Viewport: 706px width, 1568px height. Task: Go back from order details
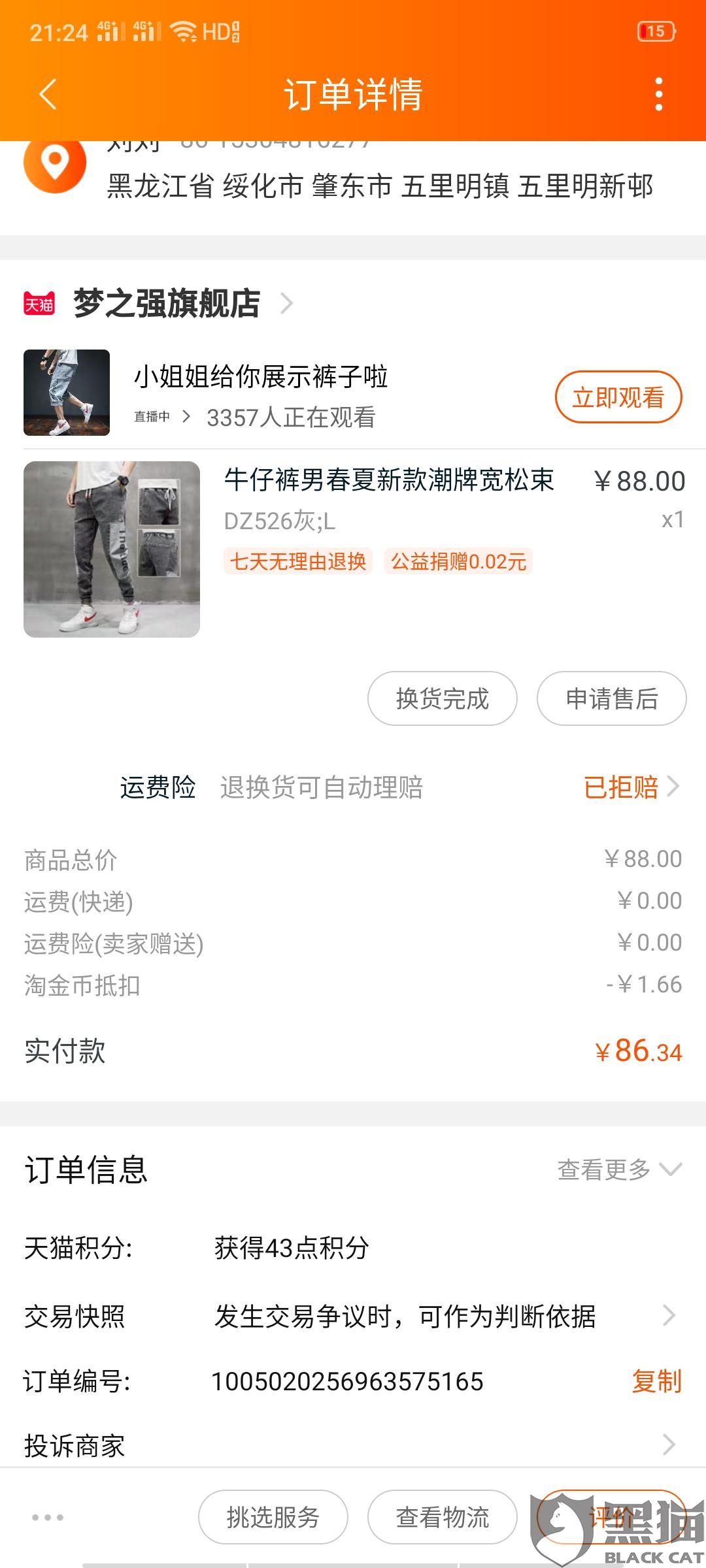[48, 94]
